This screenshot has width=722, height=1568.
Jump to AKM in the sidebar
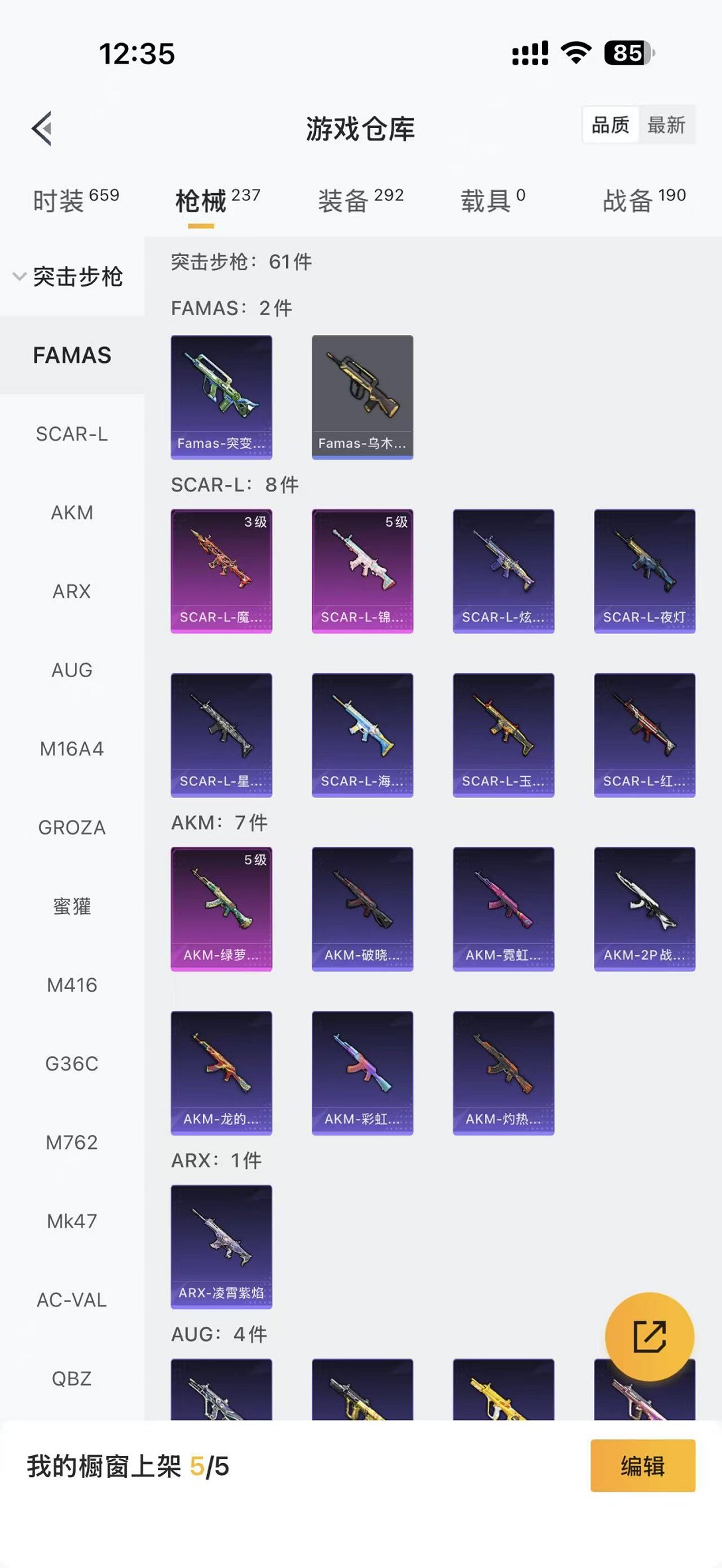coord(72,513)
